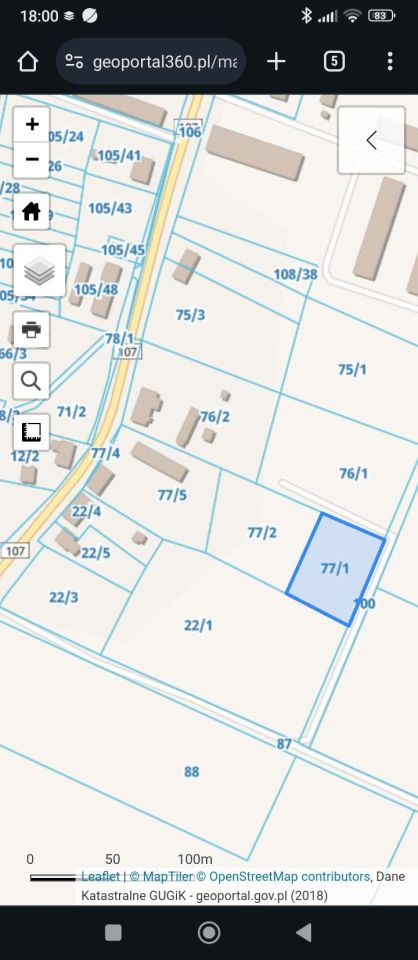Zoom out the map with minus button
Viewport: 418px width, 960px height.
tap(32, 160)
